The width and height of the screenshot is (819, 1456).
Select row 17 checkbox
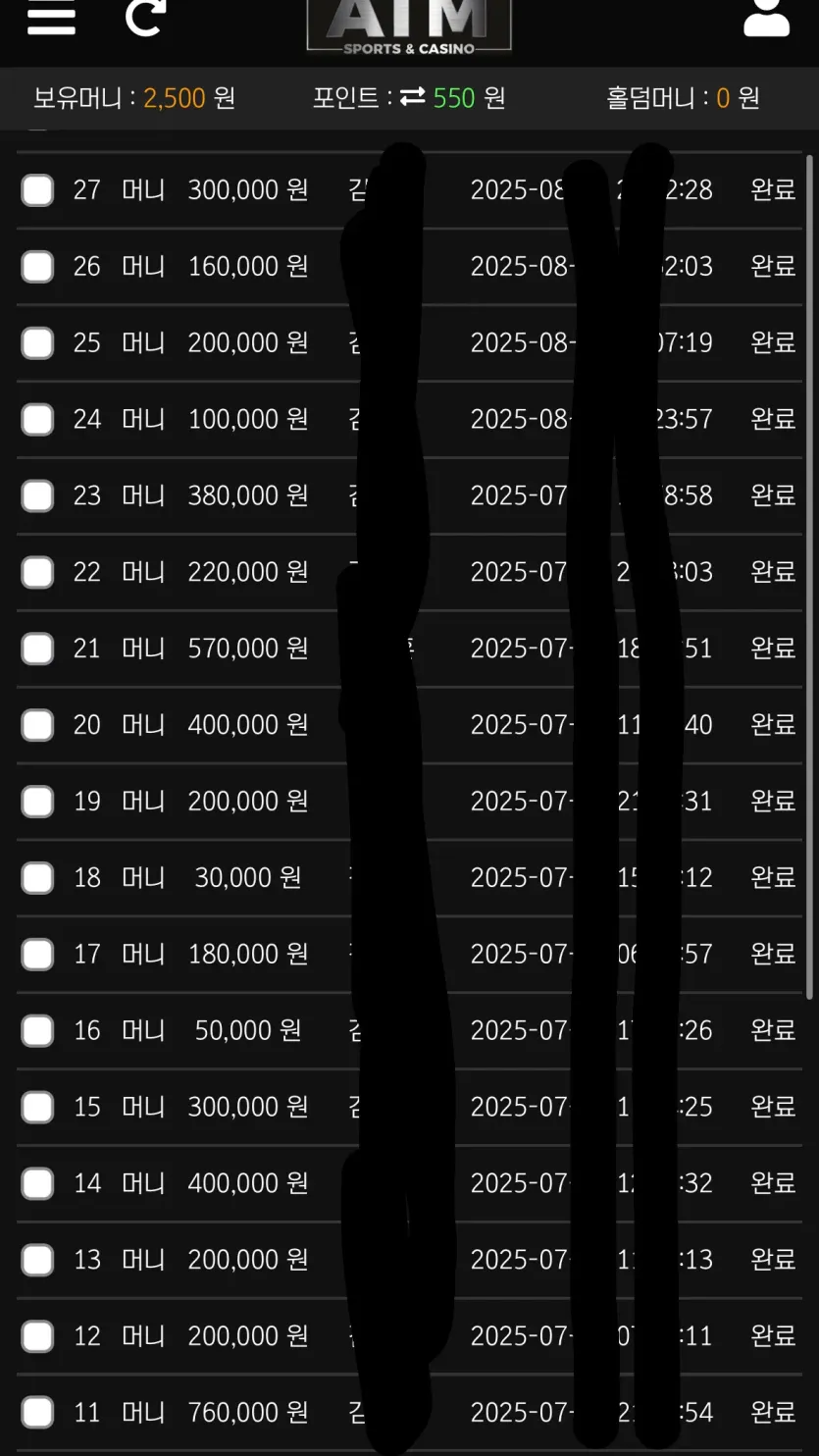click(x=37, y=954)
